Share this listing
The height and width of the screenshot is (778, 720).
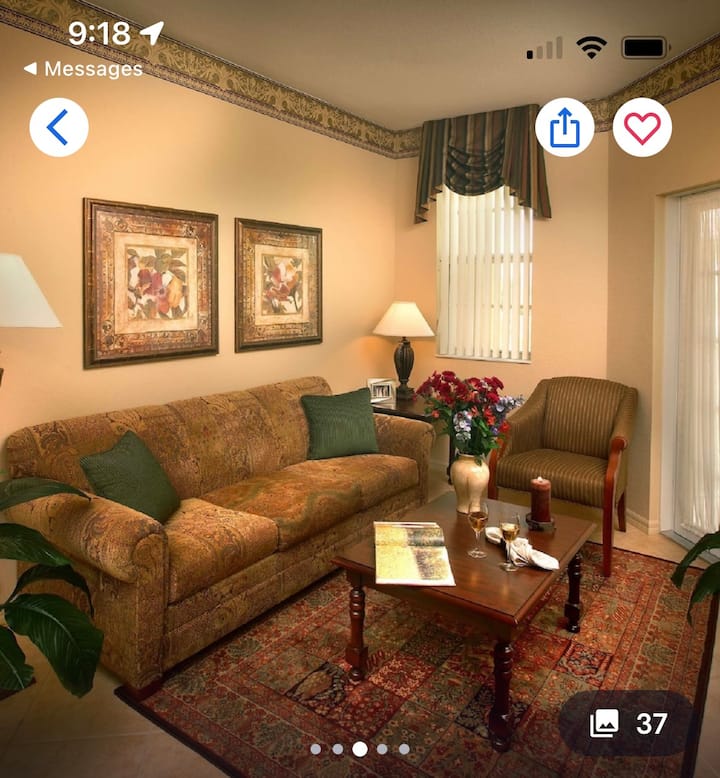coord(564,127)
